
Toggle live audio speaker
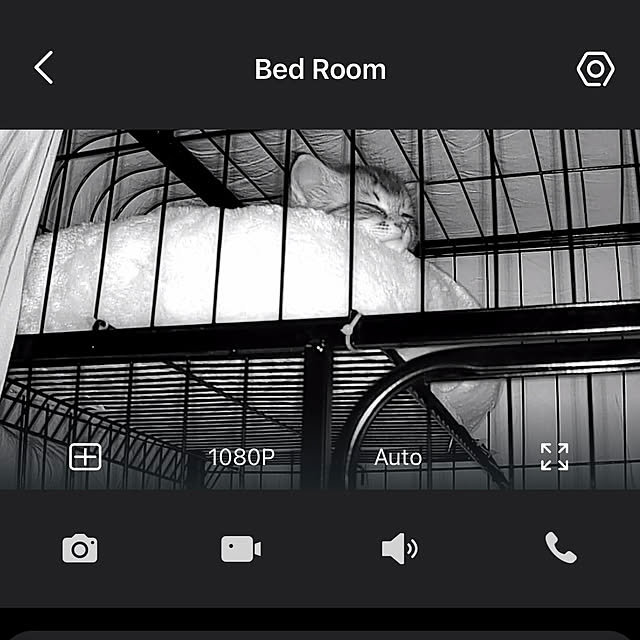coord(399,548)
